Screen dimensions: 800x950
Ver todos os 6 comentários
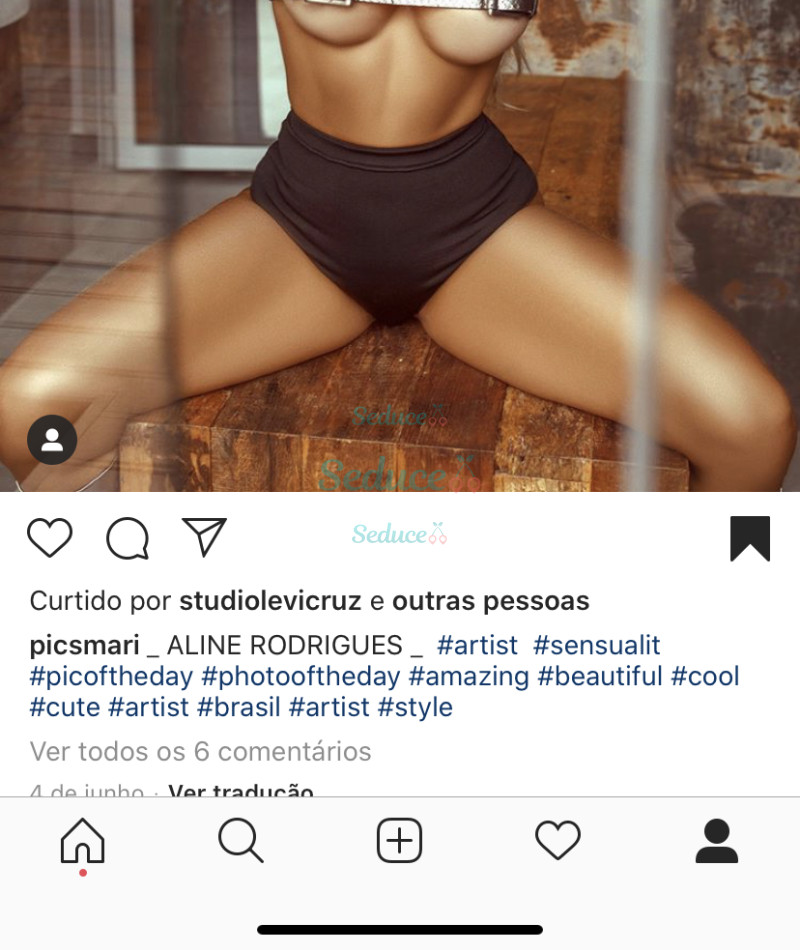click(x=200, y=751)
